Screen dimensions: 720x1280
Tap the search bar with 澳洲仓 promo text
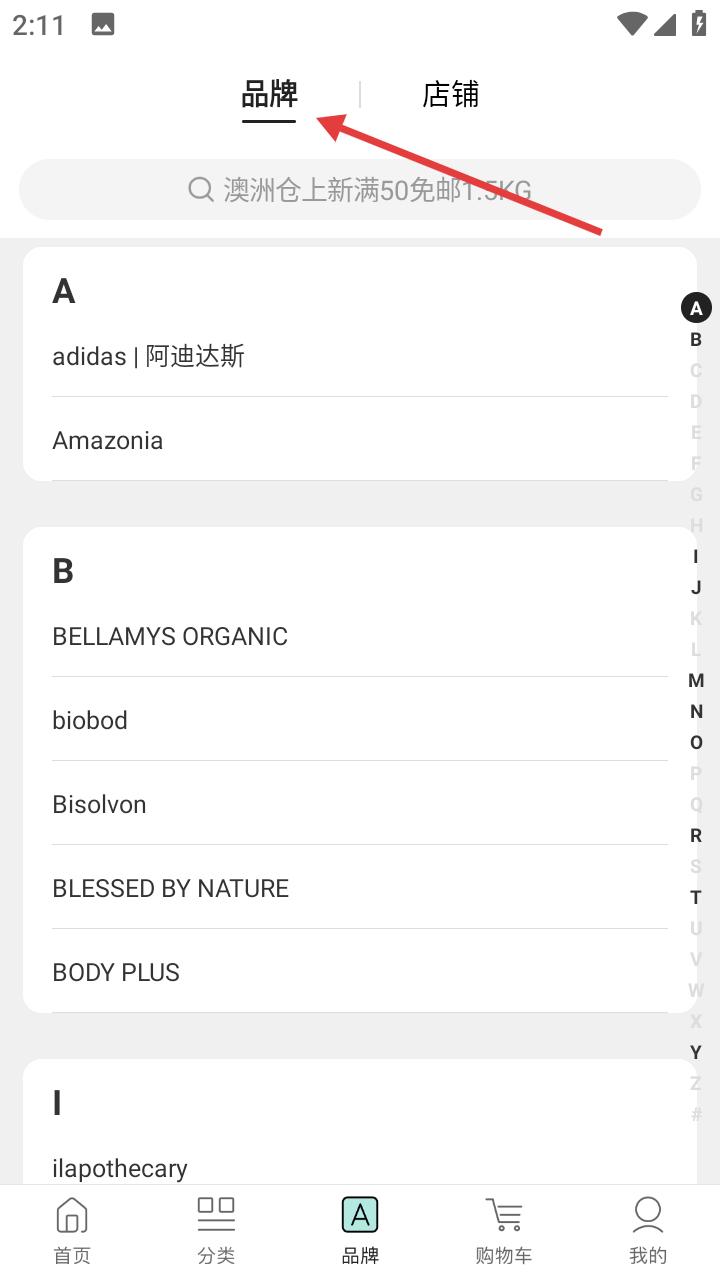tap(360, 188)
